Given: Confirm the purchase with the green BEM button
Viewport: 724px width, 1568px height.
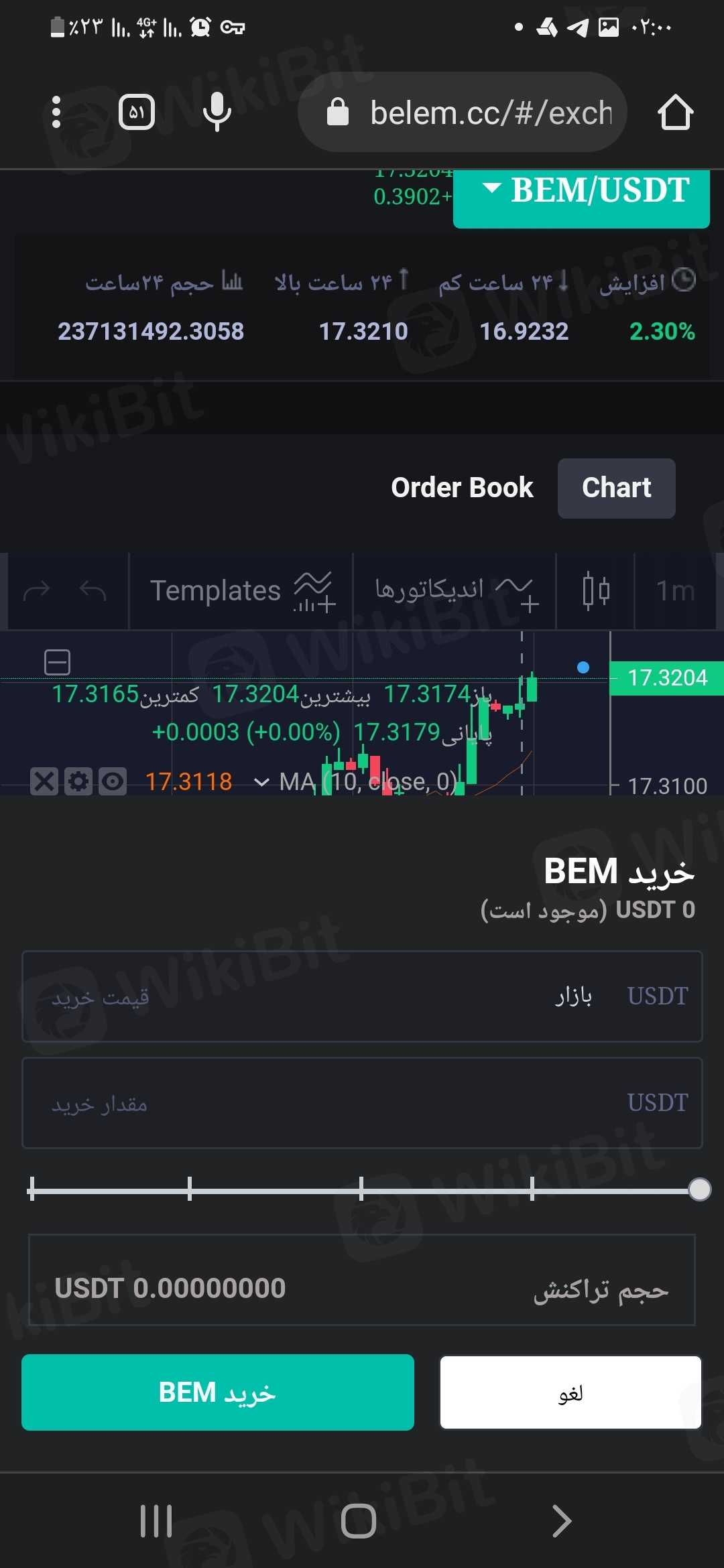Looking at the screenshot, I should point(218,1392).
